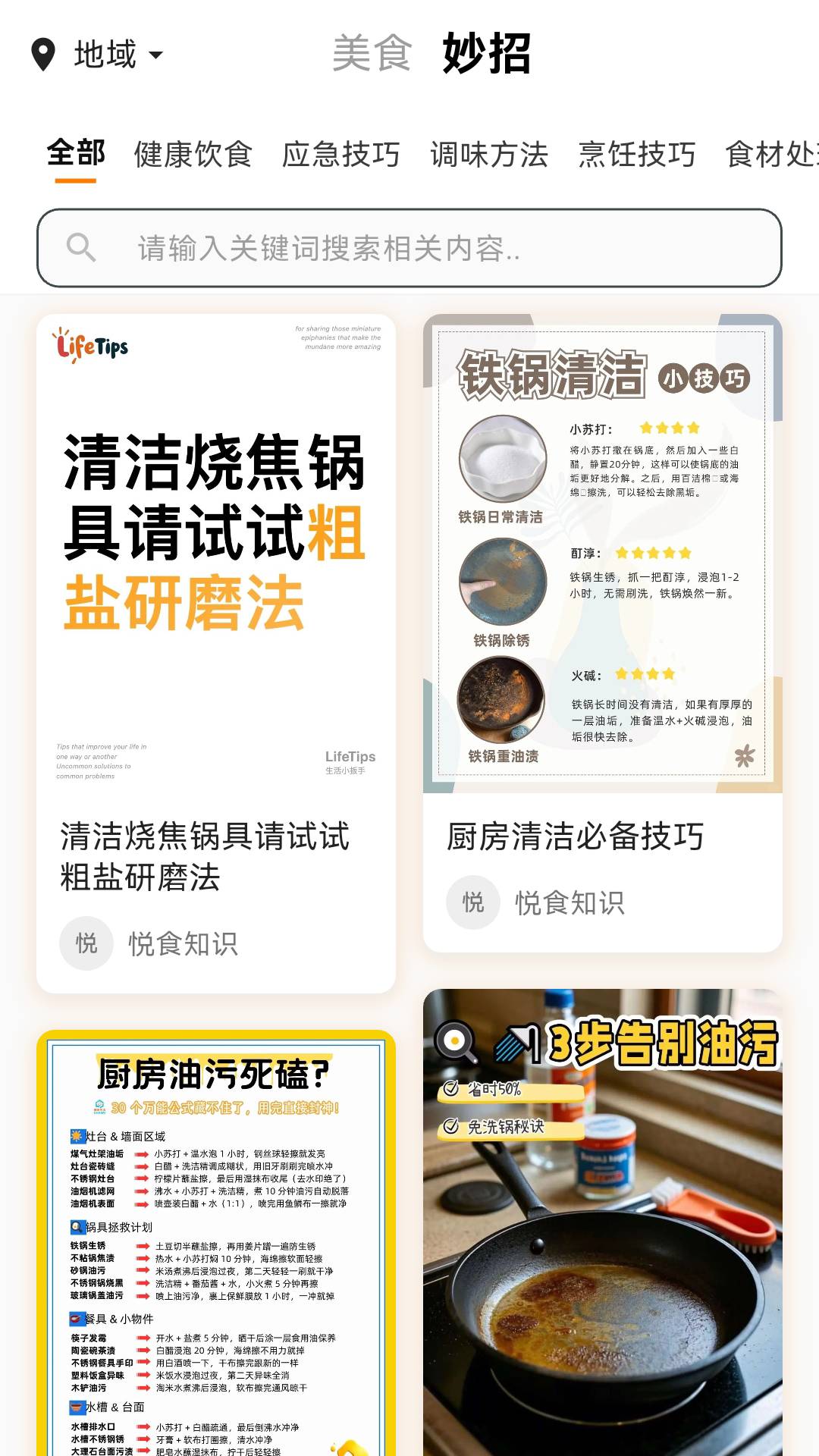This screenshot has height=1456, width=819.
Task: Switch to the 美食 tab
Action: 372,54
